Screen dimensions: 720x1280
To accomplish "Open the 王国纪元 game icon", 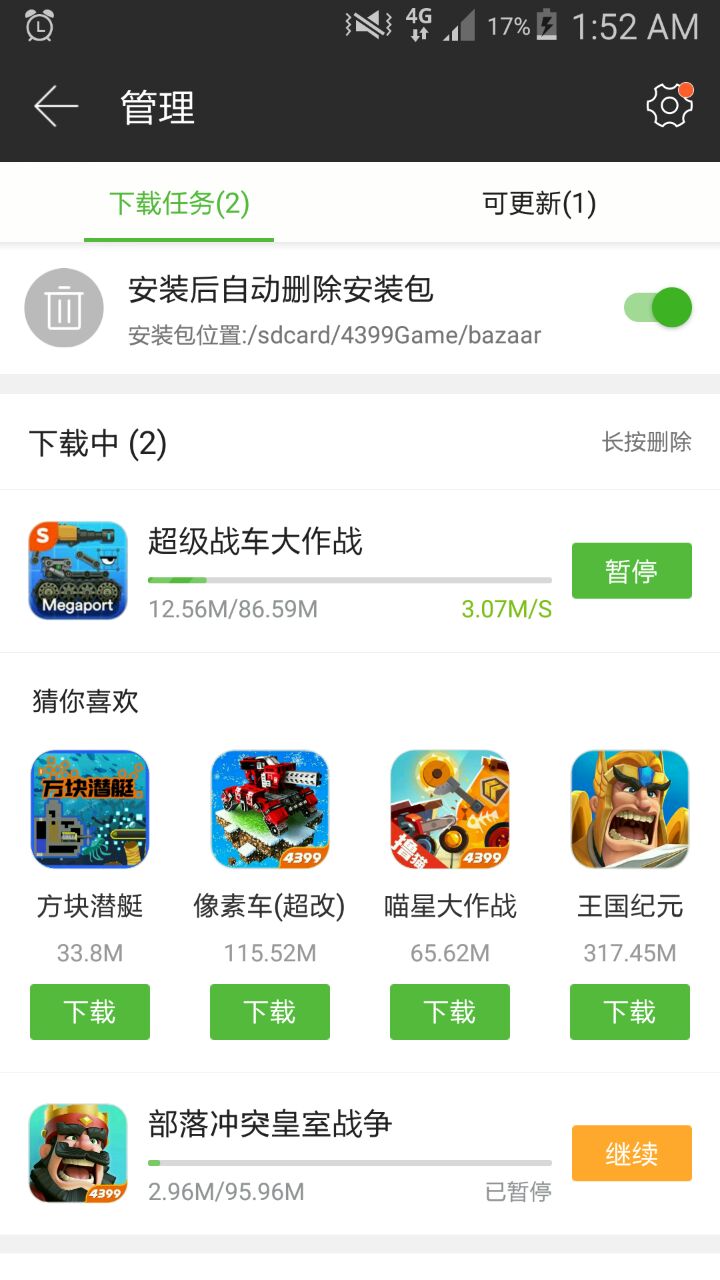I will 630,810.
